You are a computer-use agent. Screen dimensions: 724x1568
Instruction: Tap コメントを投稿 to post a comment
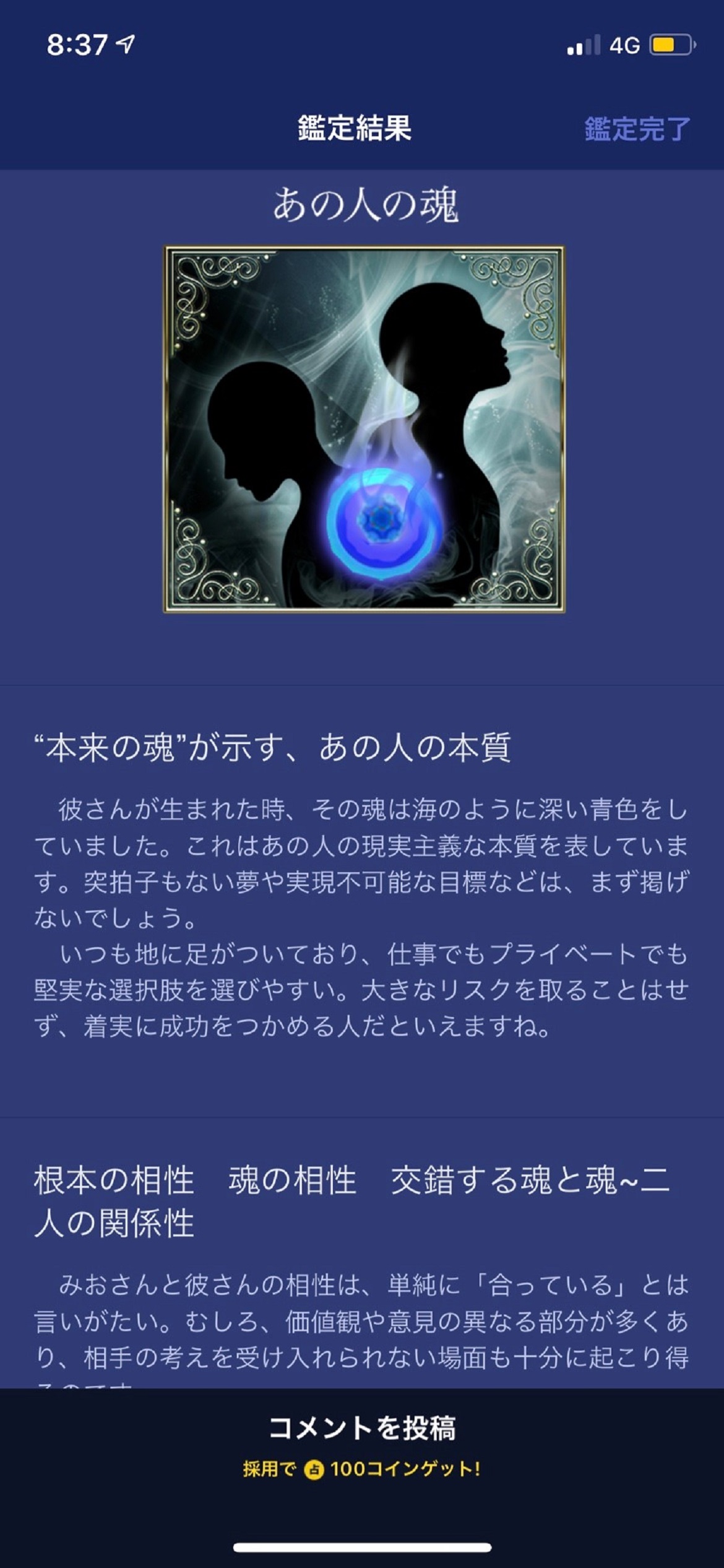click(x=362, y=1427)
